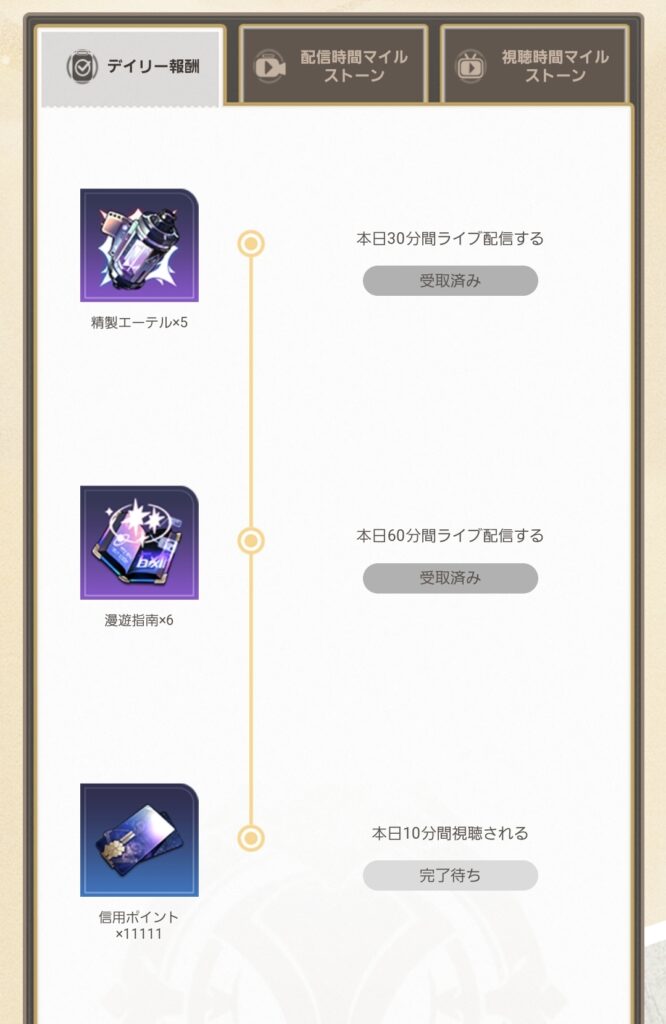Image resolution: width=666 pixels, height=1024 pixels.
Task: Switch to the デイリー報酬 tab
Action: 132,66
